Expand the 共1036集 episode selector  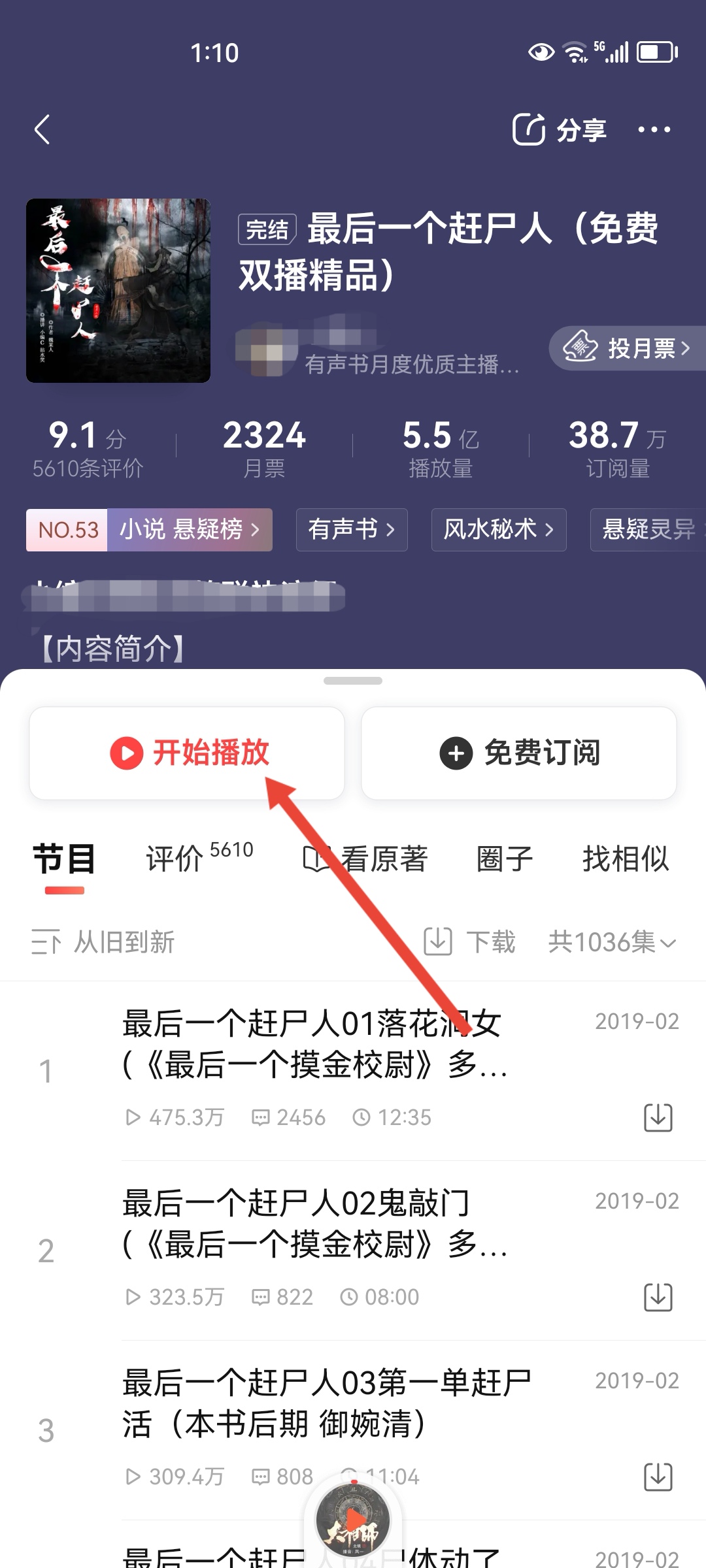pos(612,942)
